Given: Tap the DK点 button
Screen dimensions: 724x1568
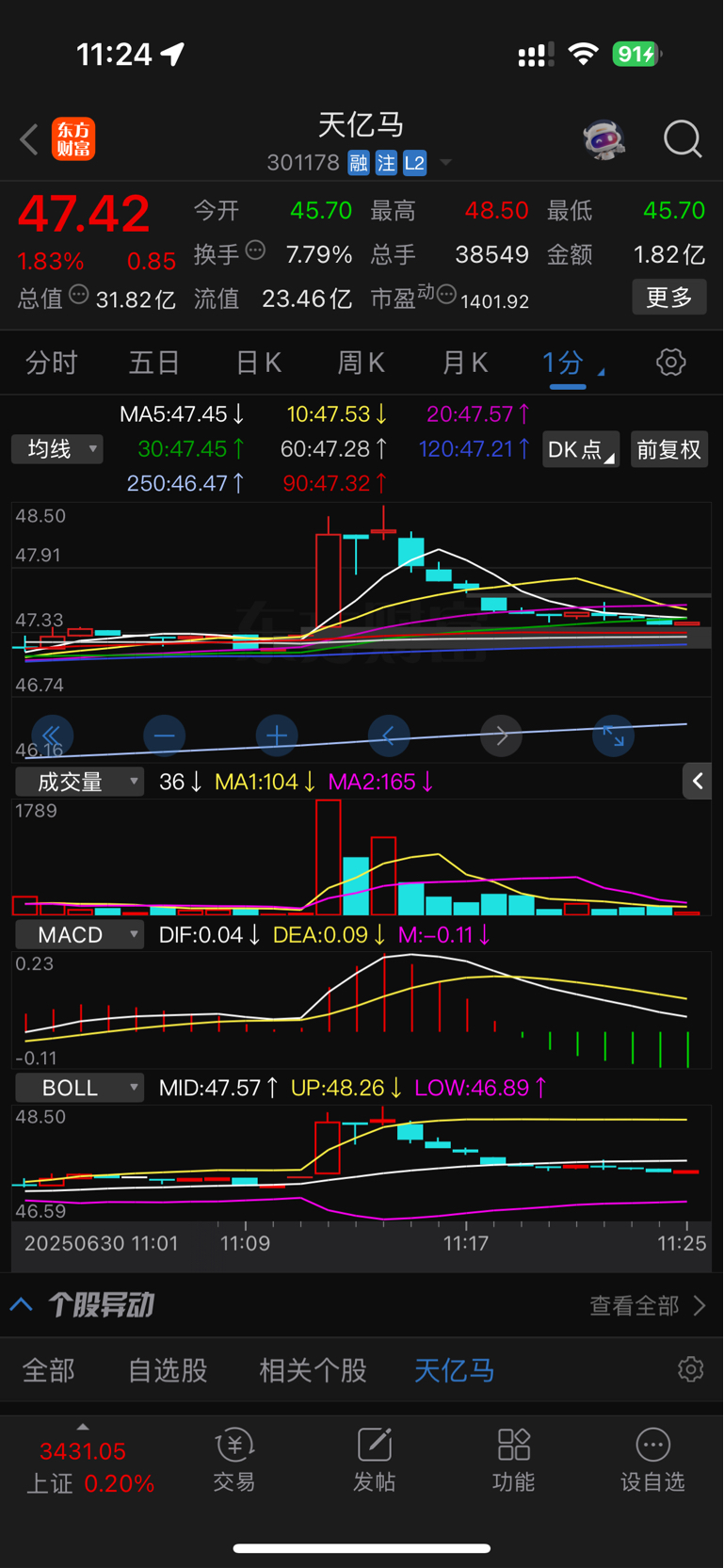Looking at the screenshot, I should [x=581, y=449].
